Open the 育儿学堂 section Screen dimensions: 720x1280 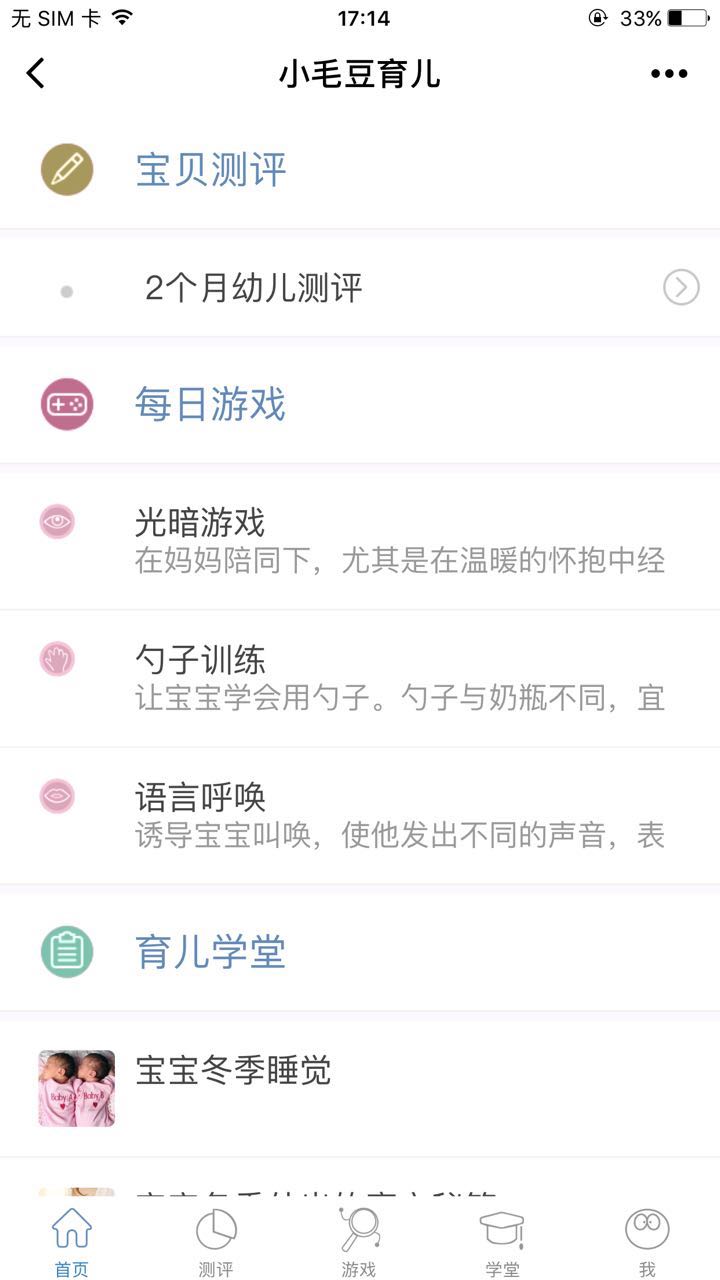click(210, 952)
